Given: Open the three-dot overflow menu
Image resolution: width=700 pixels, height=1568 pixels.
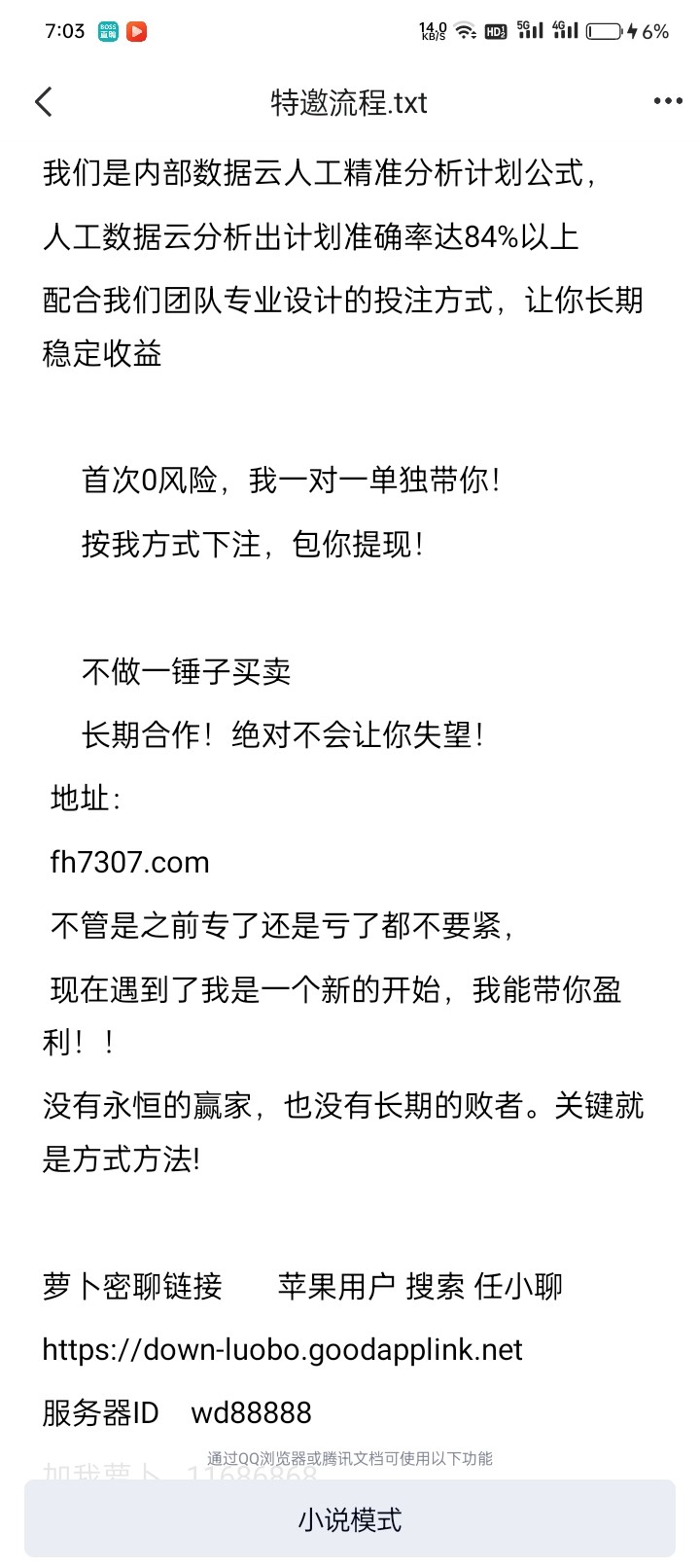Looking at the screenshot, I should [x=667, y=102].
